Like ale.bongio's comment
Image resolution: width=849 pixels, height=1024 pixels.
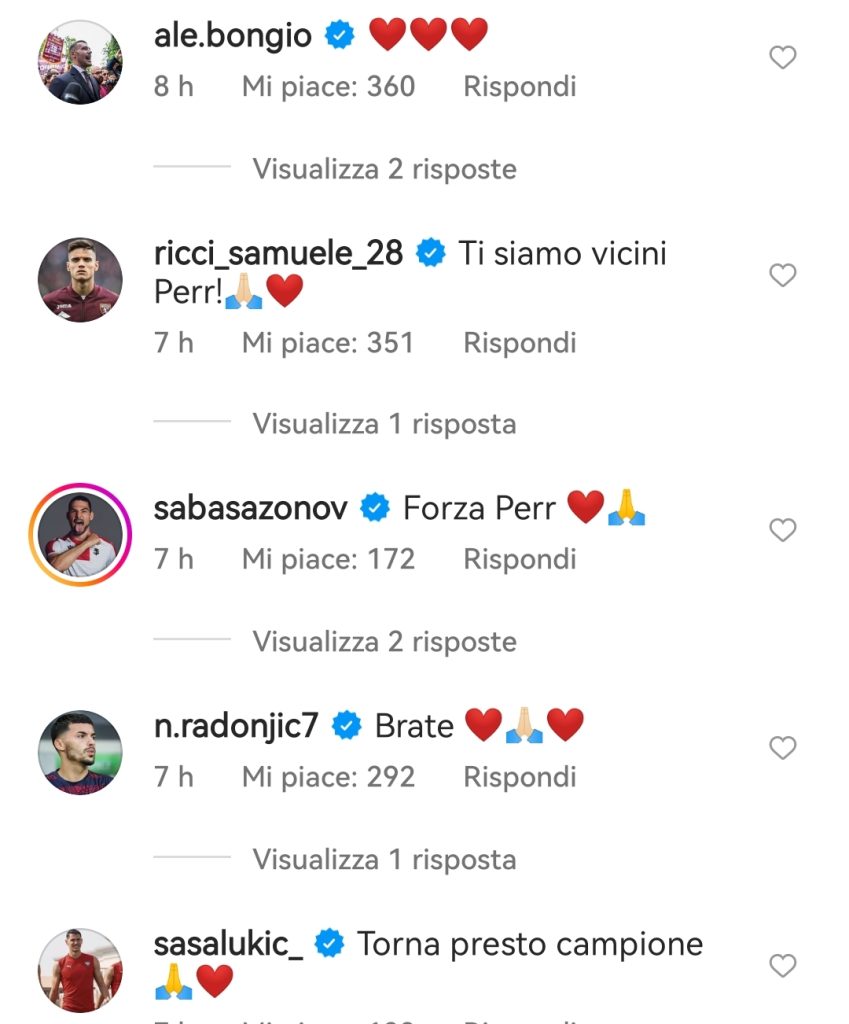click(x=782, y=58)
